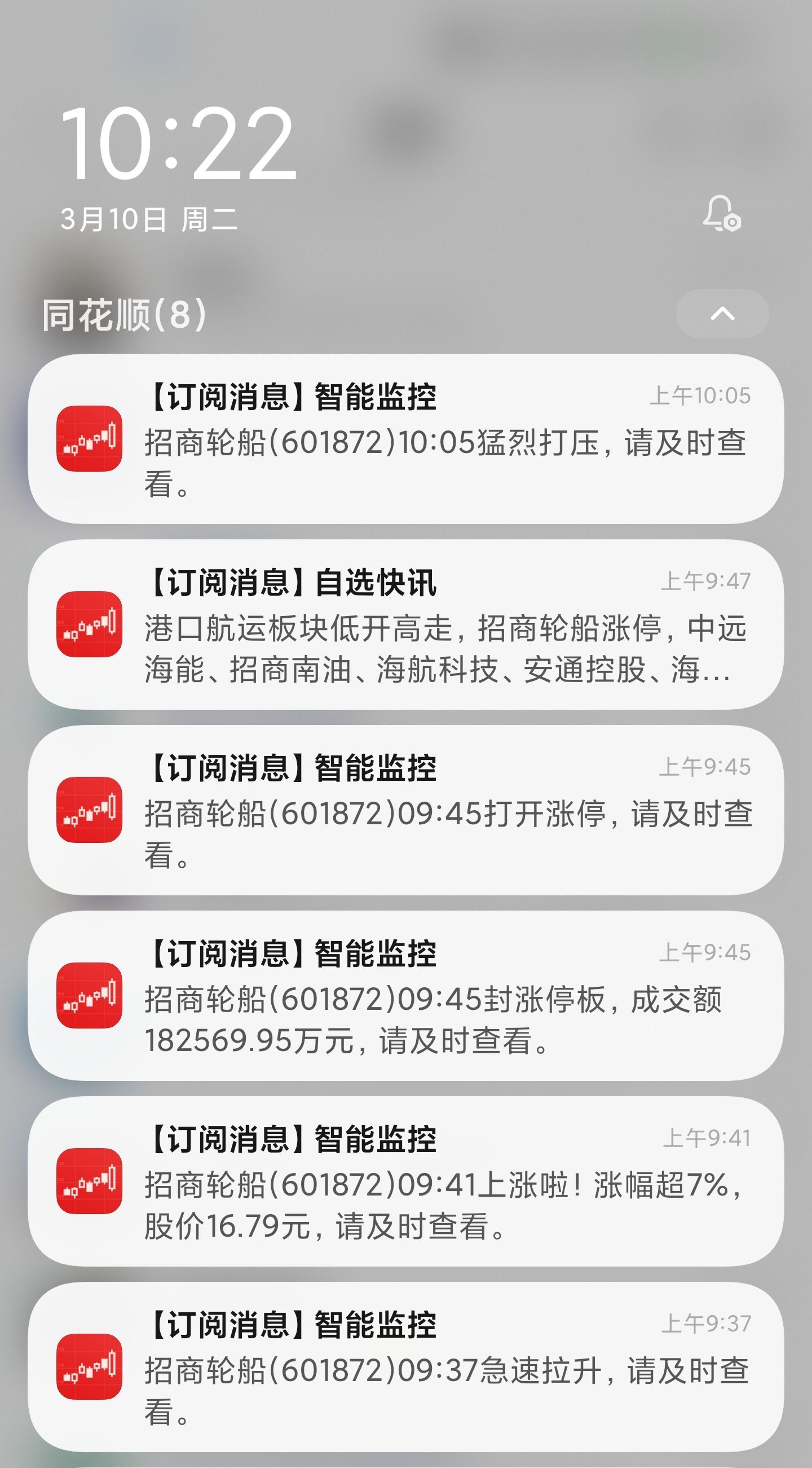Open the 10:05 猛烈打压 alert notification

(x=405, y=439)
